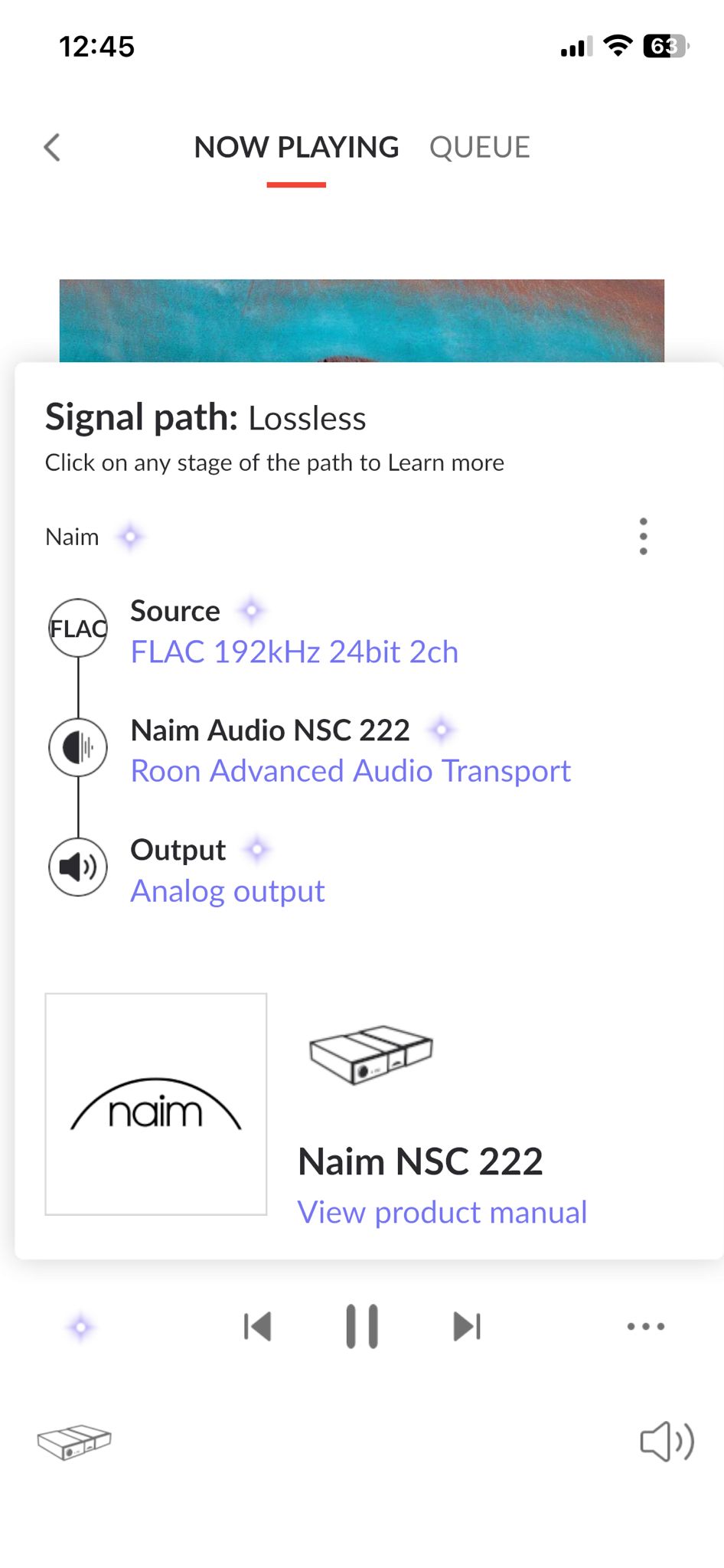Pause the current playback

coord(362,1326)
